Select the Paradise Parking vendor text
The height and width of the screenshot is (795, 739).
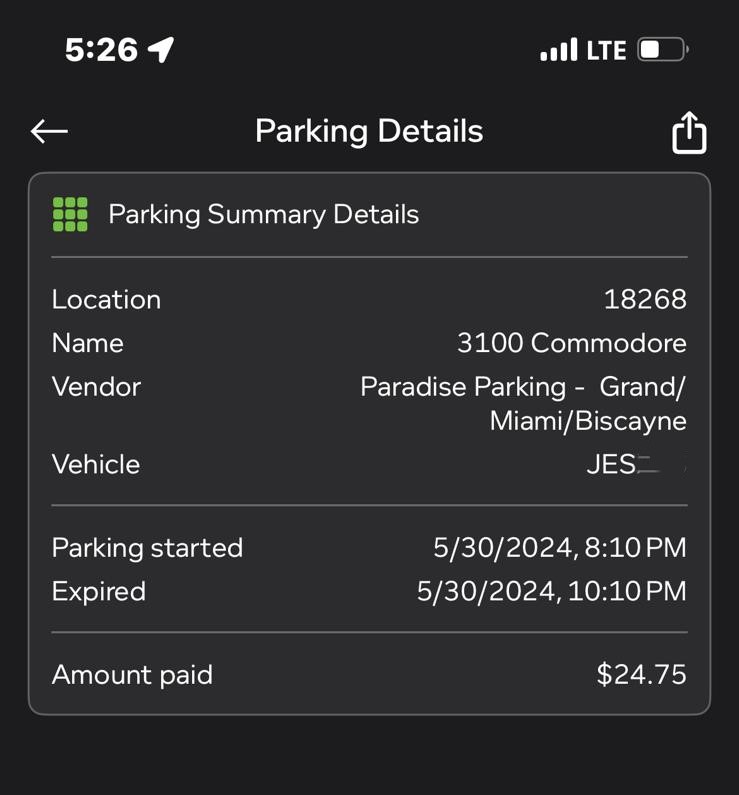pos(524,403)
